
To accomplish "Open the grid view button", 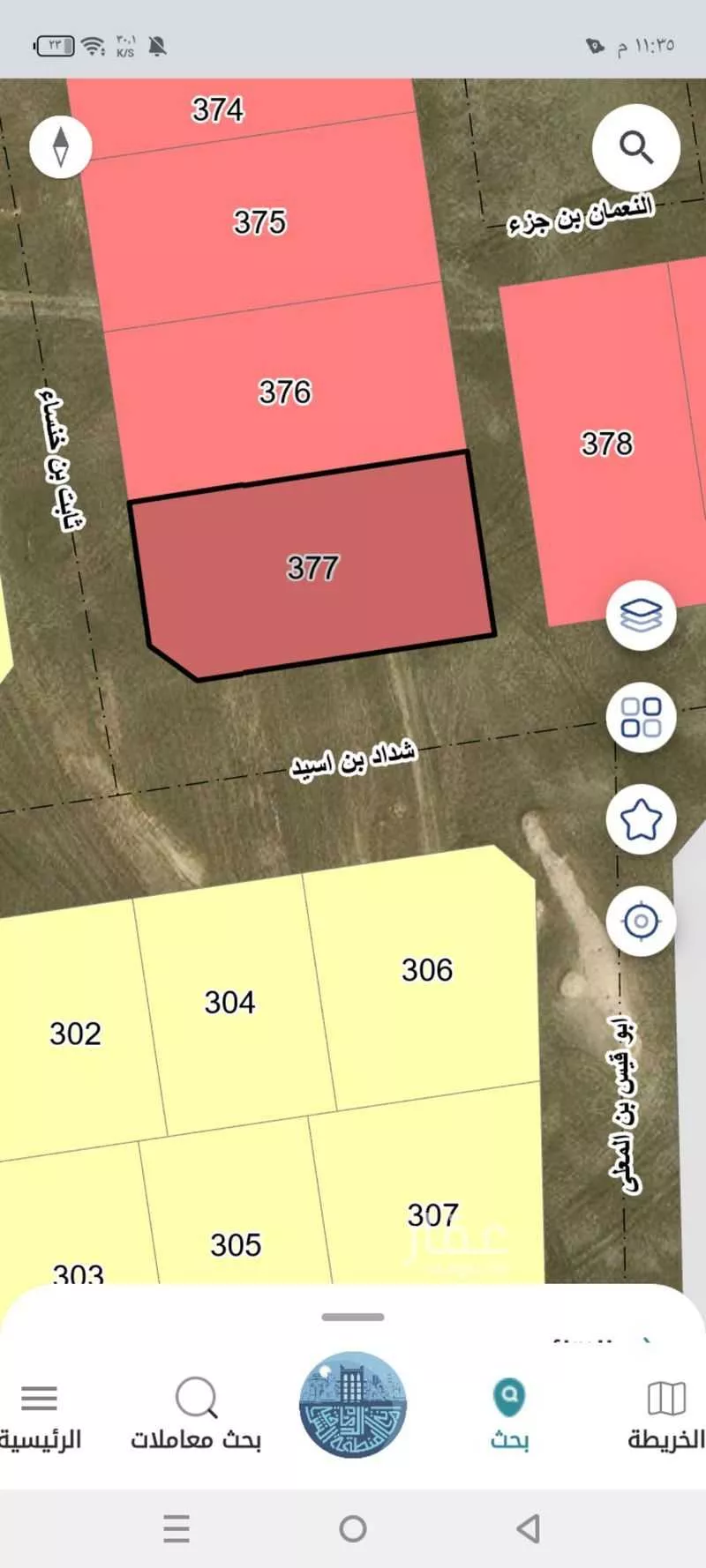I will (641, 717).
